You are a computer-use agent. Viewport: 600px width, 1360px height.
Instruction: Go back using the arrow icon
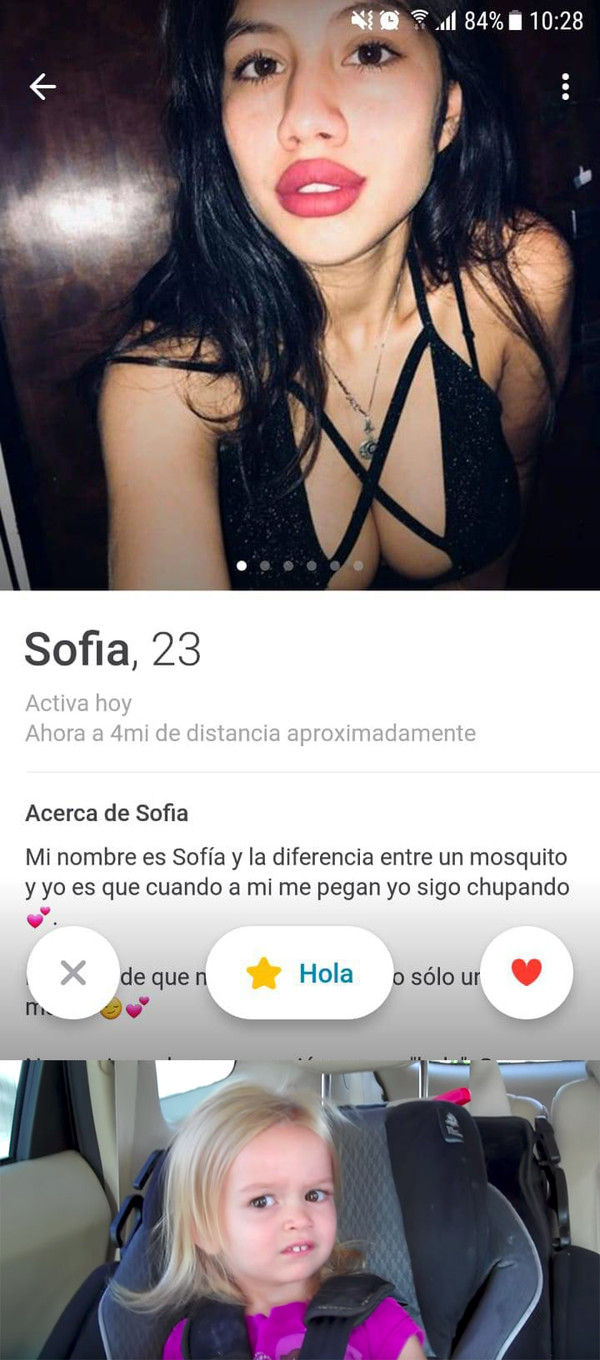42,87
